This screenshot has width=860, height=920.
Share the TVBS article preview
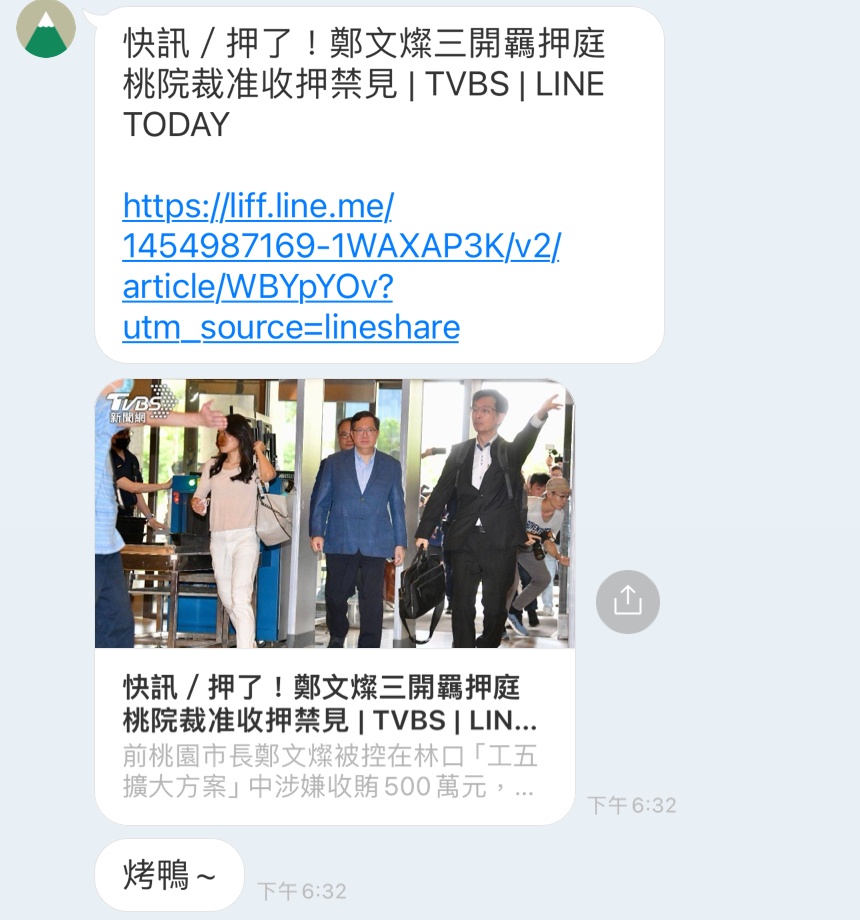[x=627, y=601]
